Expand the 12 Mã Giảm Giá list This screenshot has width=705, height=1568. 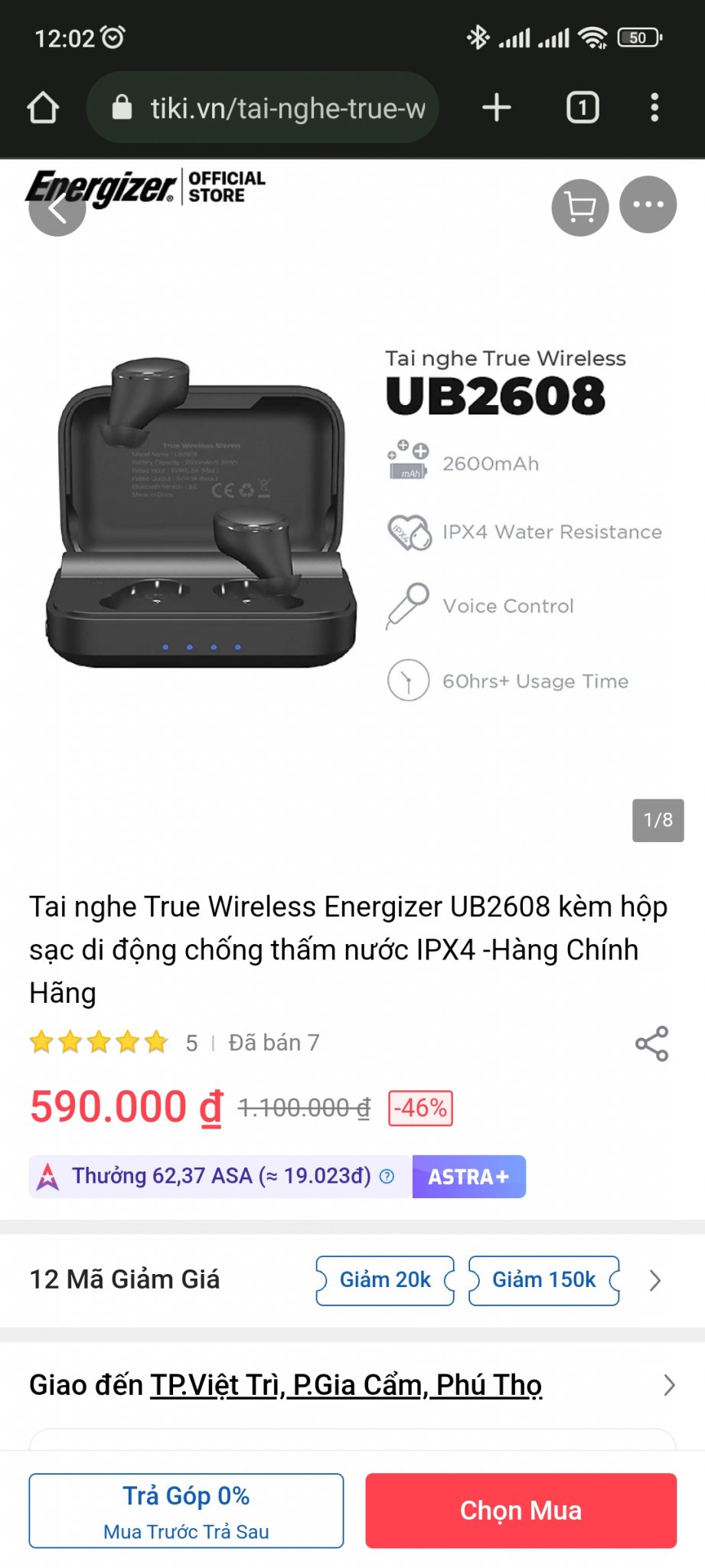pyautogui.click(x=654, y=1280)
